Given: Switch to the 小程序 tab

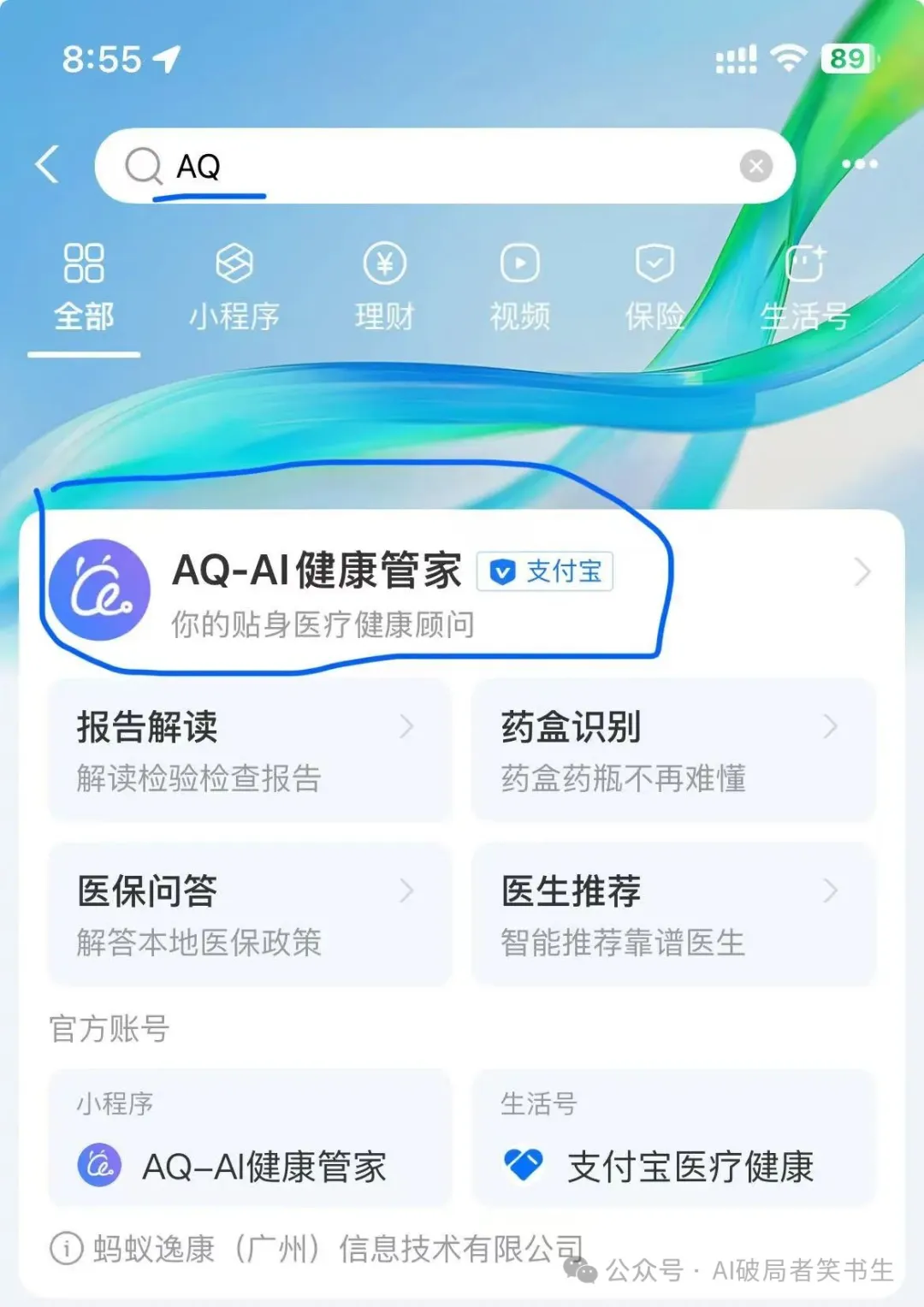Looking at the screenshot, I should pos(234,287).
